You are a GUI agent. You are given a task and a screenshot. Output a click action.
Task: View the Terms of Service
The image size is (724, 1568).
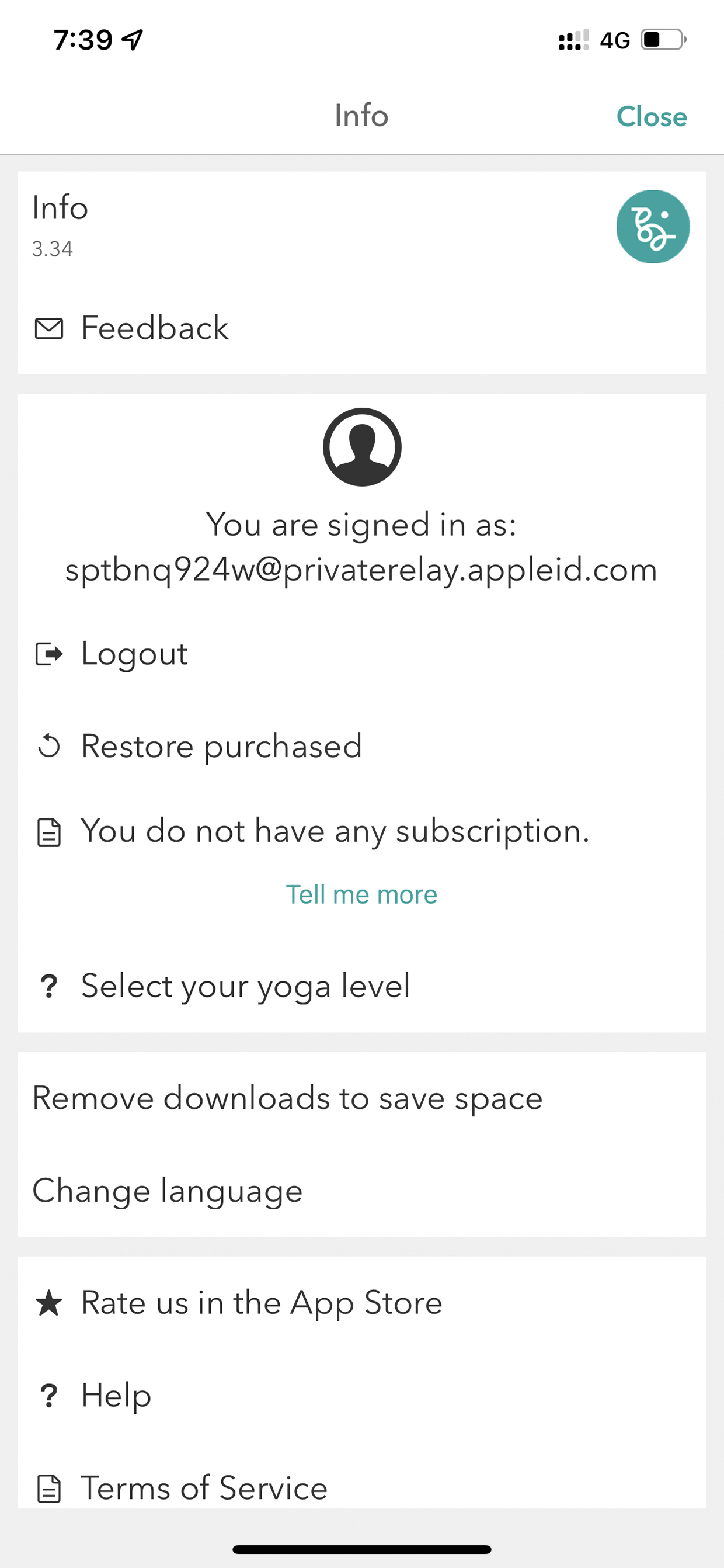tap(361, 1487)
